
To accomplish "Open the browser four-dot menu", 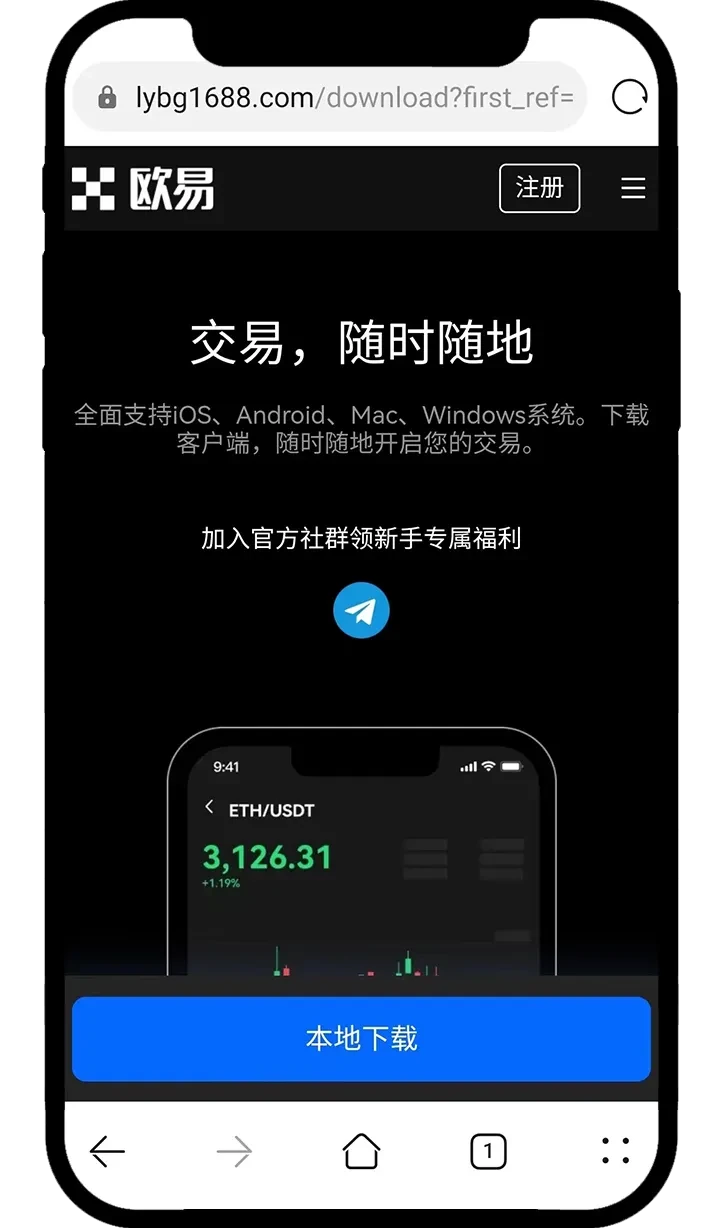I will pyautogui.click(x=616, y=1152).
